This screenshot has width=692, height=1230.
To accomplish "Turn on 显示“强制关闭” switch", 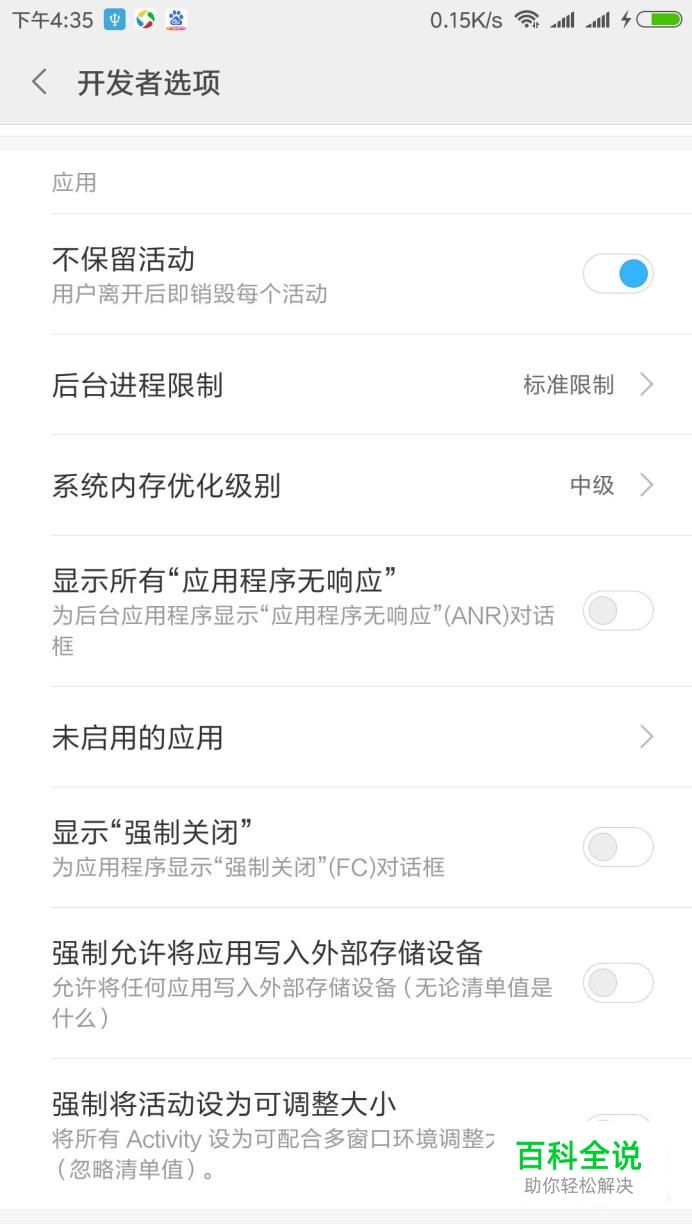I will pos(618,847).
